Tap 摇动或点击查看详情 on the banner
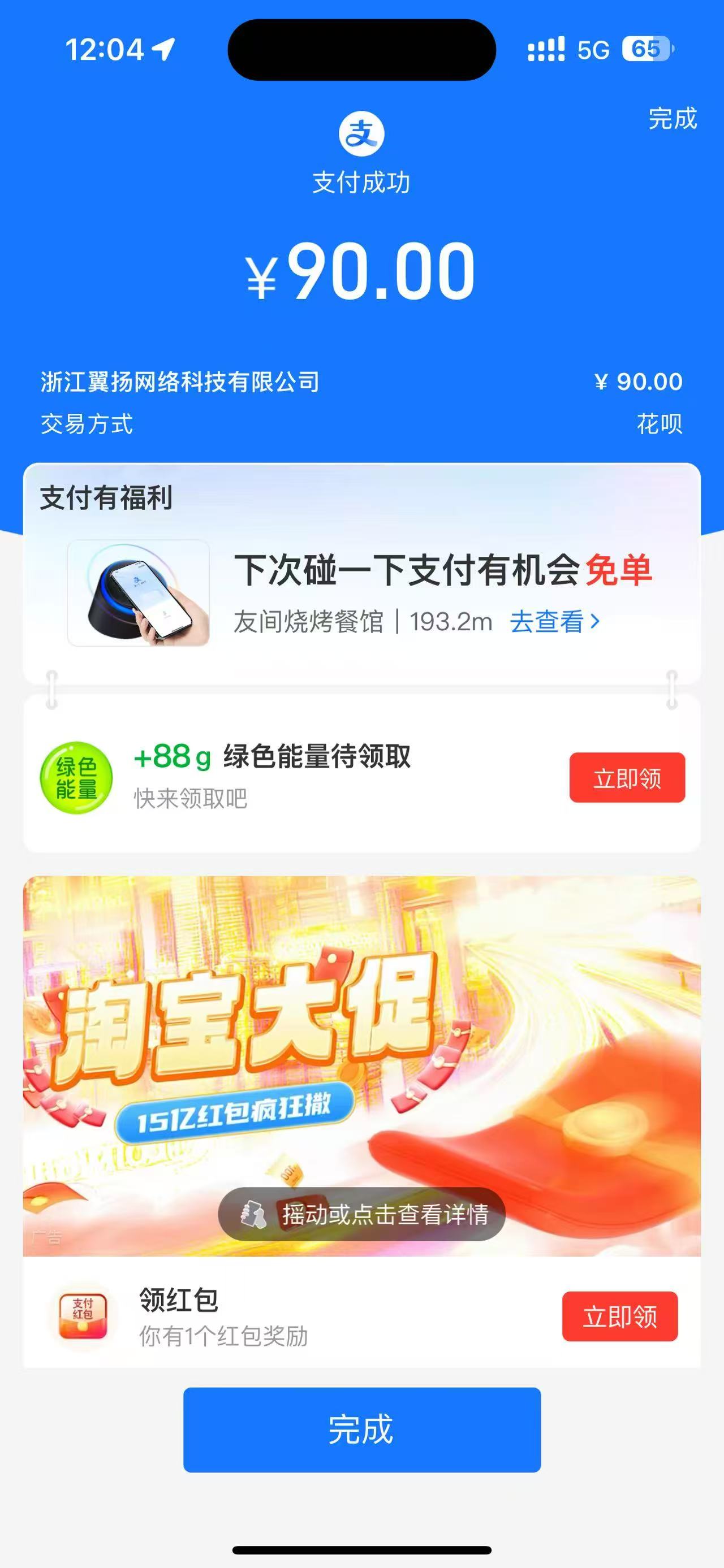This screenshot has height=1568, width=724. pyautogui.click(x=361, y=1214)
